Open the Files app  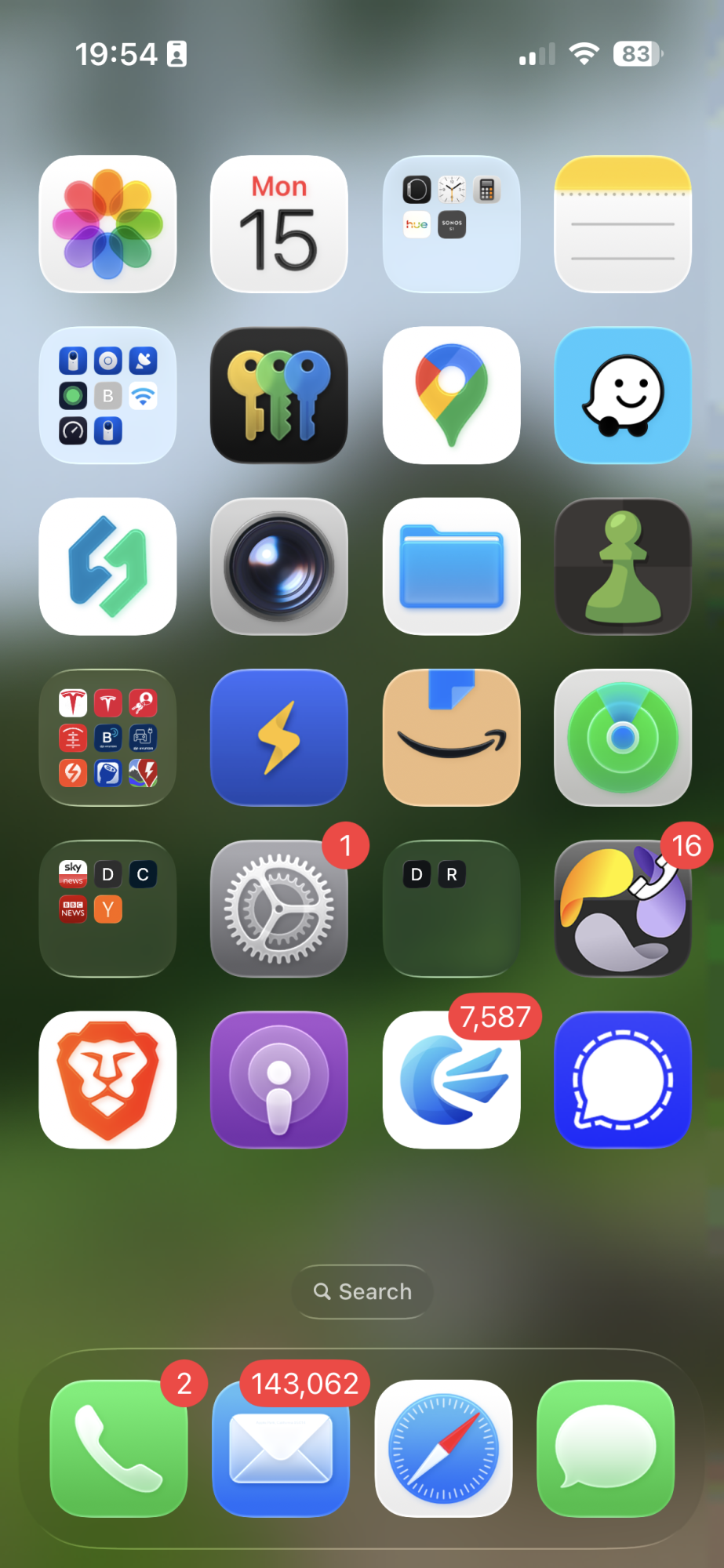click(x=451, y=566)
